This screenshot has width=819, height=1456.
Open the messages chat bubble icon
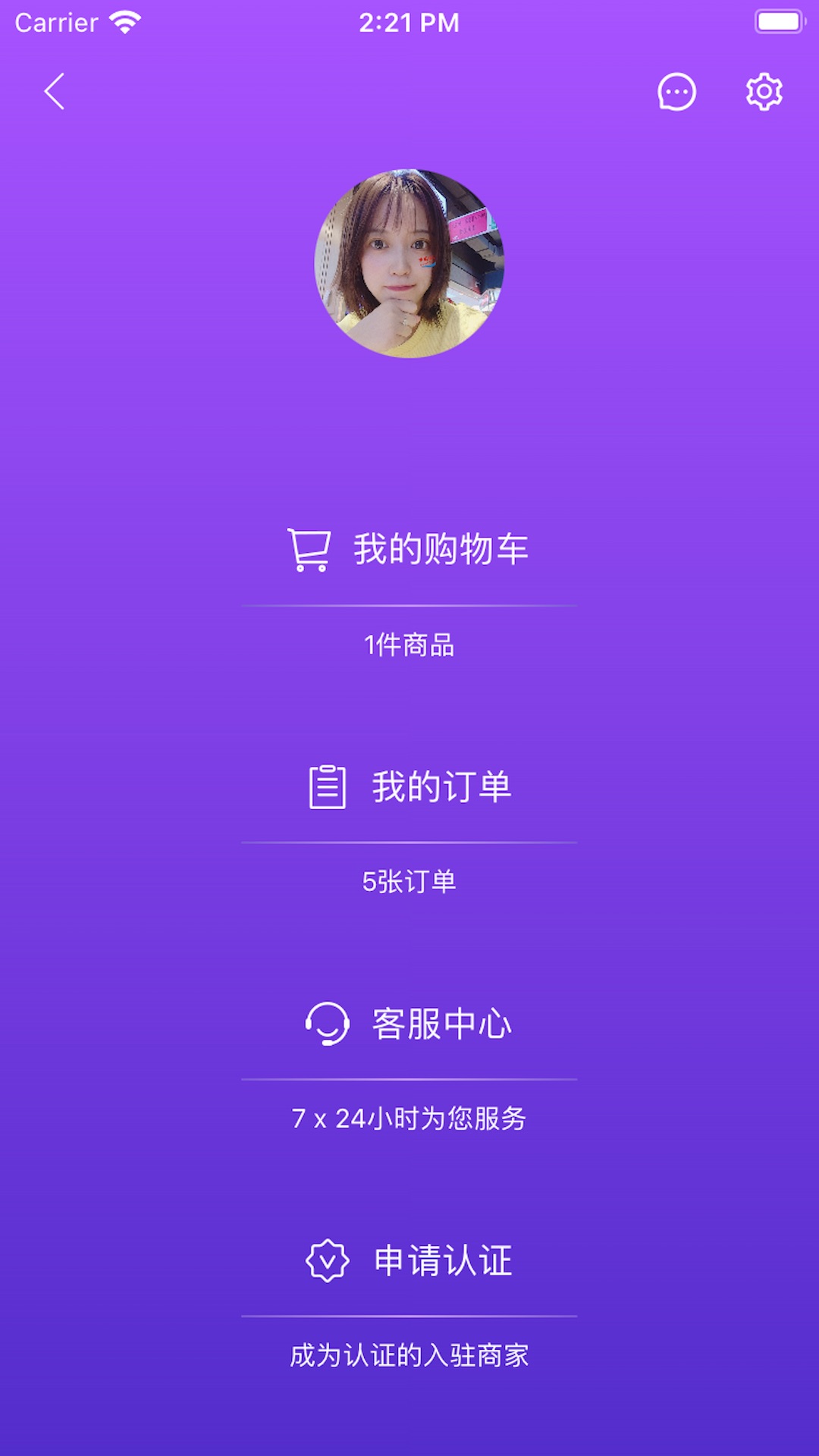point(676,93)
